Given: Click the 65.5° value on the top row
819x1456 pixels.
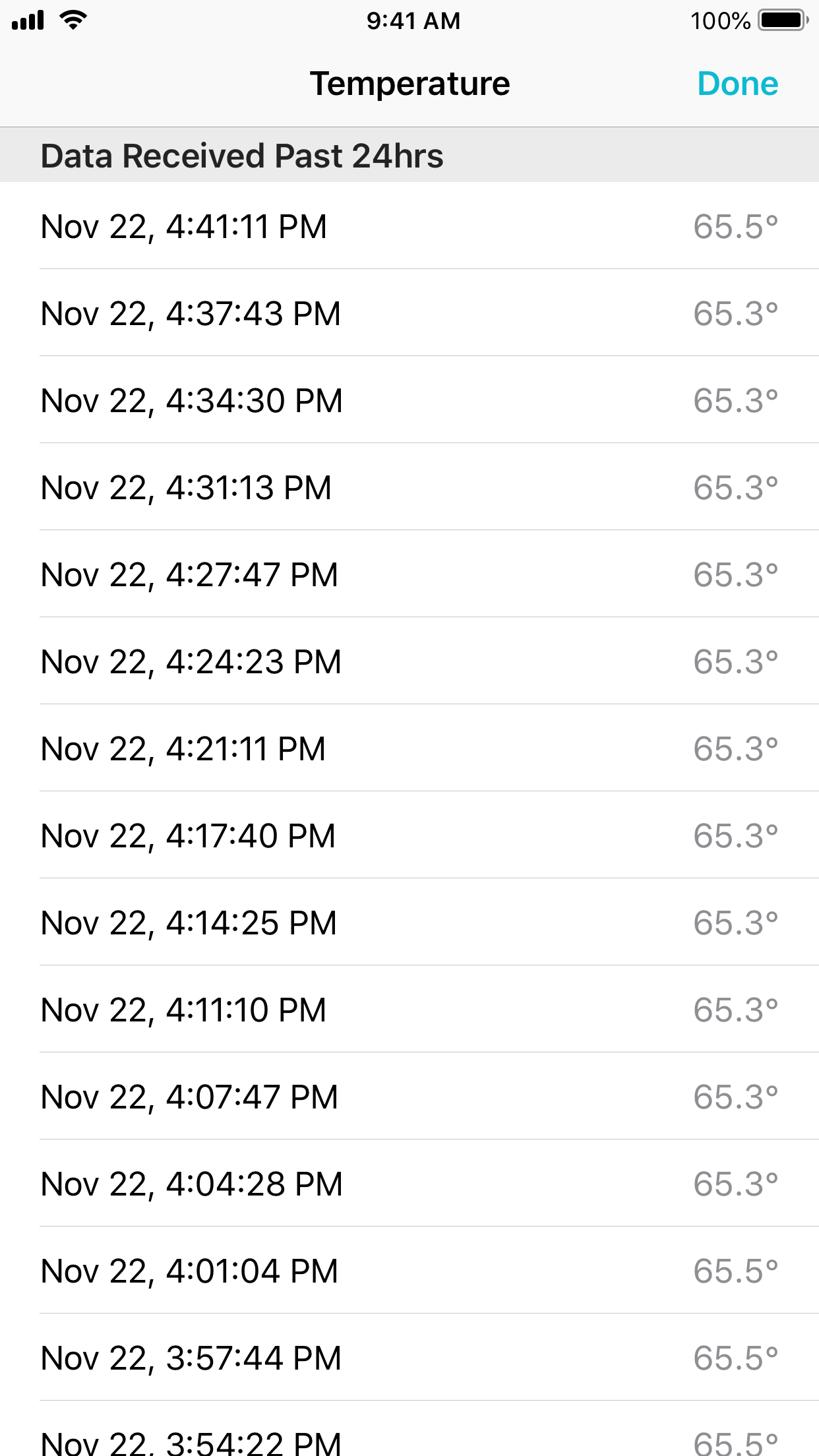Looking at the screenshot, I should tap(737, 226).
